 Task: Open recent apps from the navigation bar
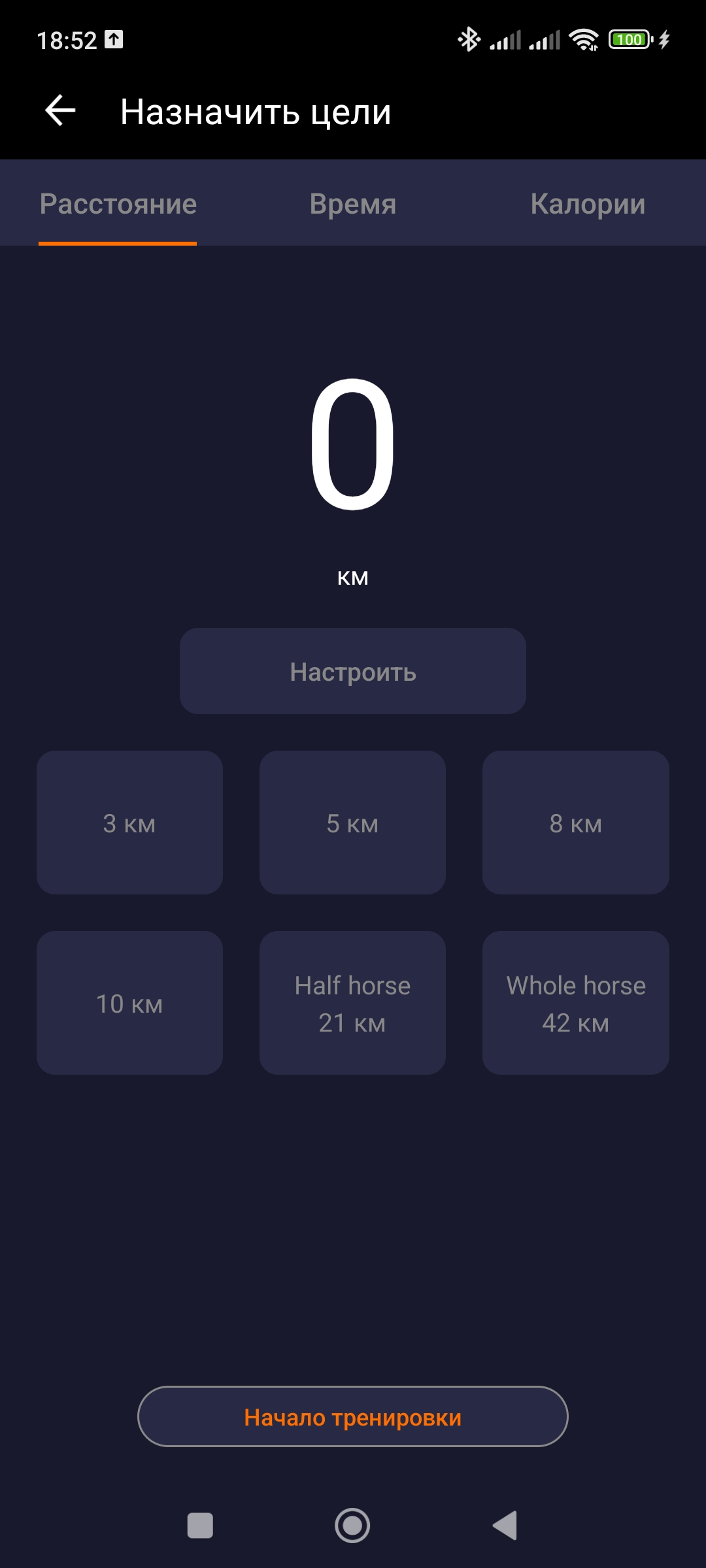[200, 1526]
